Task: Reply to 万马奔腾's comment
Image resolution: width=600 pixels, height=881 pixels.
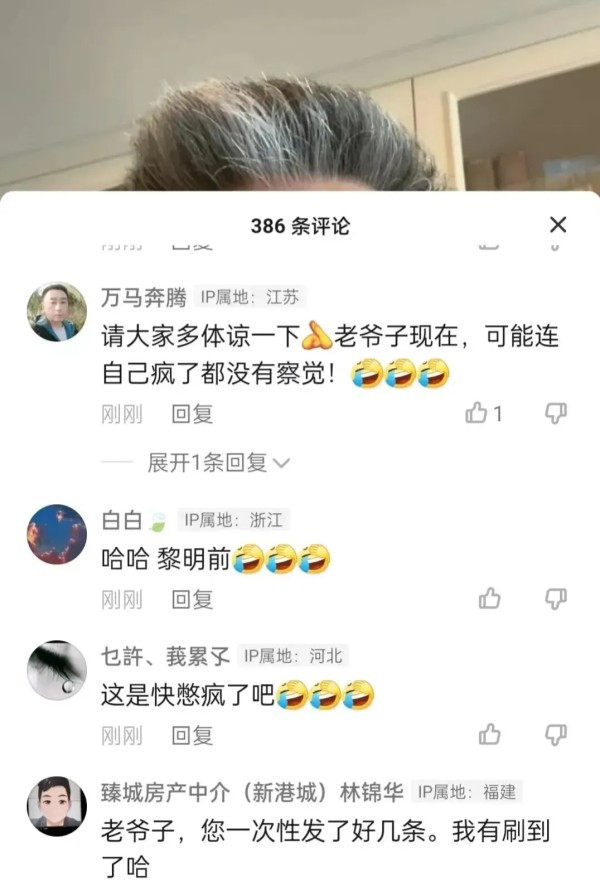Action: [x=192, y=414]
